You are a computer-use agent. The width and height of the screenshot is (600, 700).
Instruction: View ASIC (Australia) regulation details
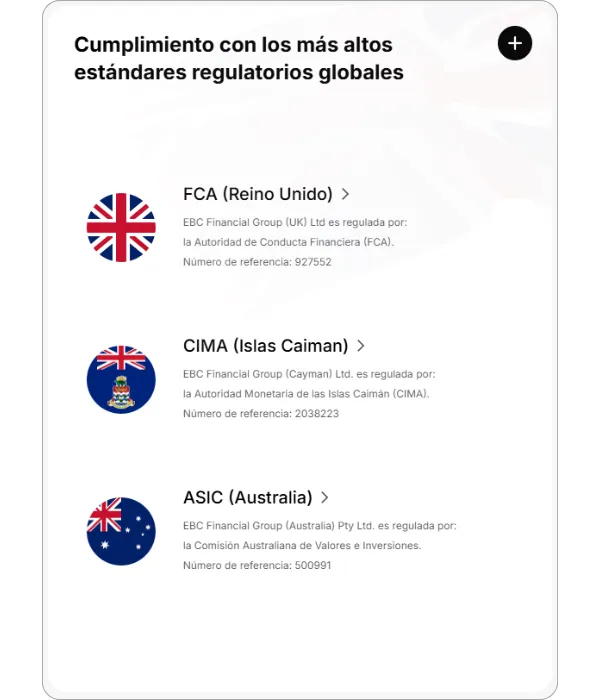coord(256,497)
